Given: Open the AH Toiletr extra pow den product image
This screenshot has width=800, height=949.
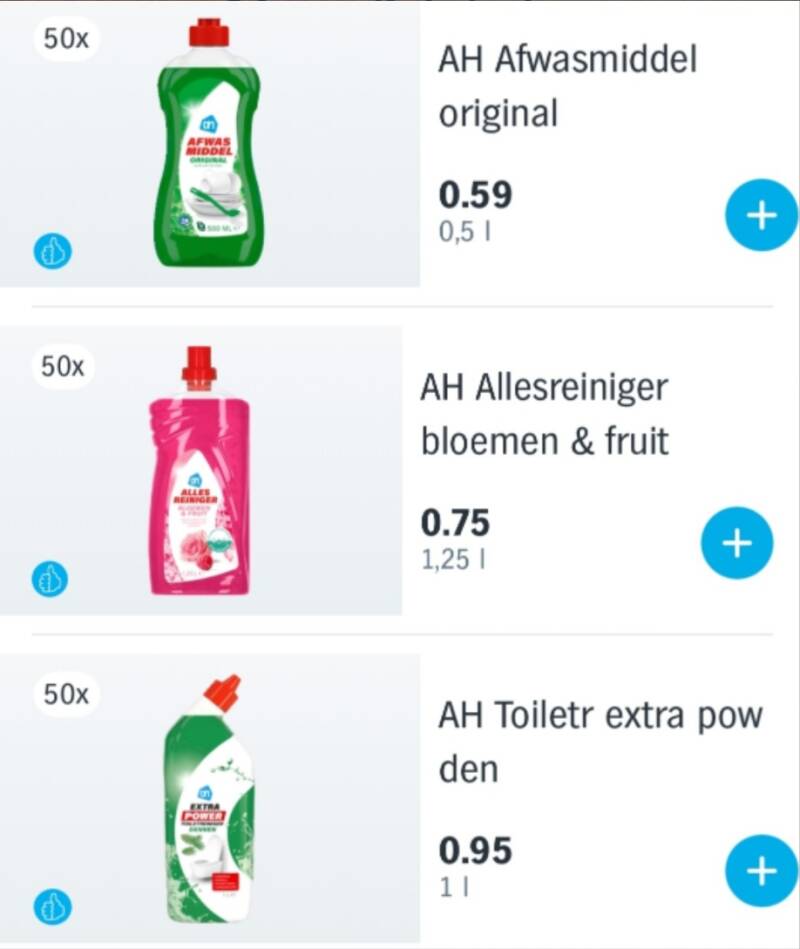Looking at the screenshot, I should click(x=209, y=798).
